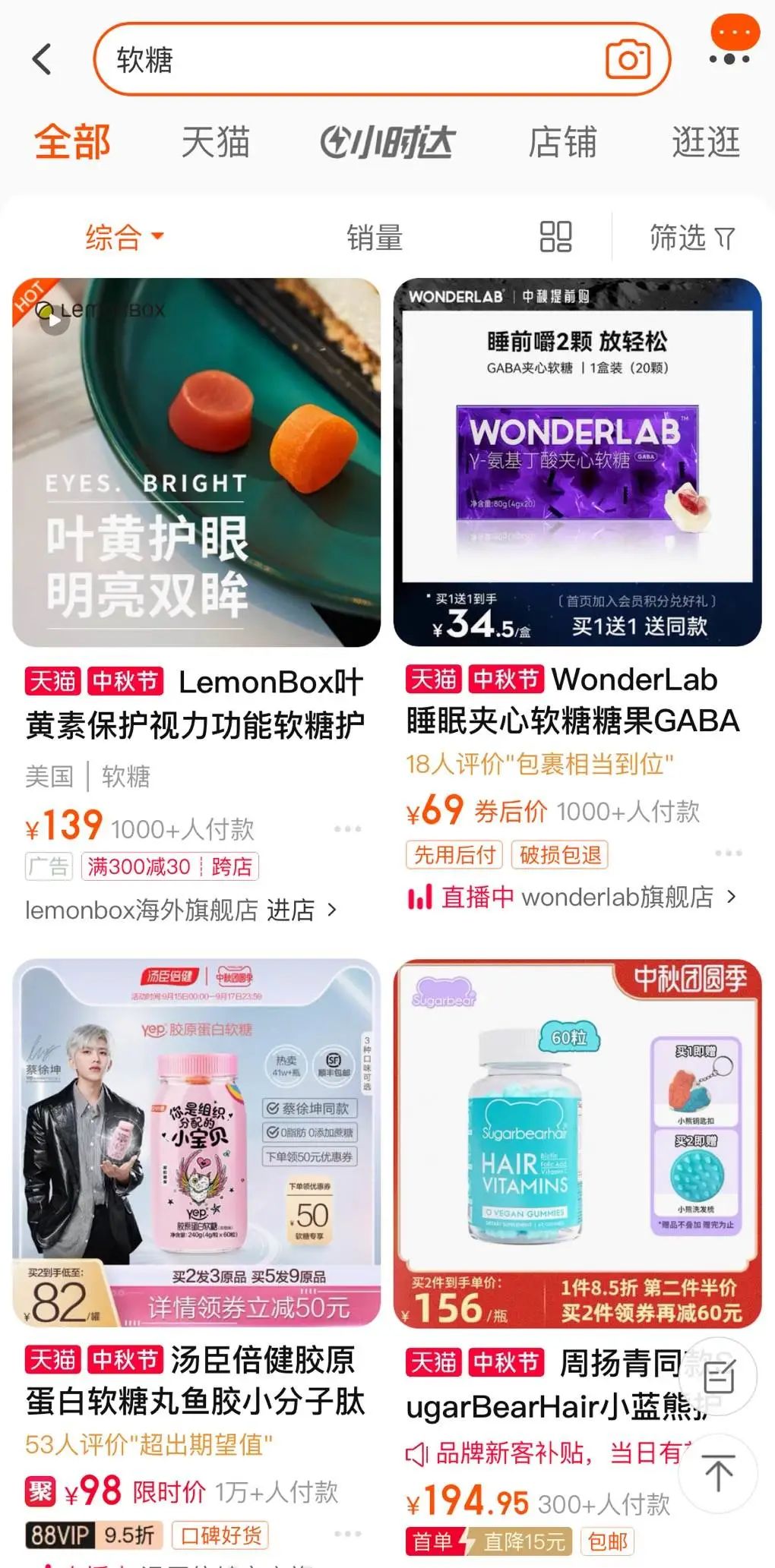
Task: Tap the search box showing 软糖
Action: click(342, 59)
